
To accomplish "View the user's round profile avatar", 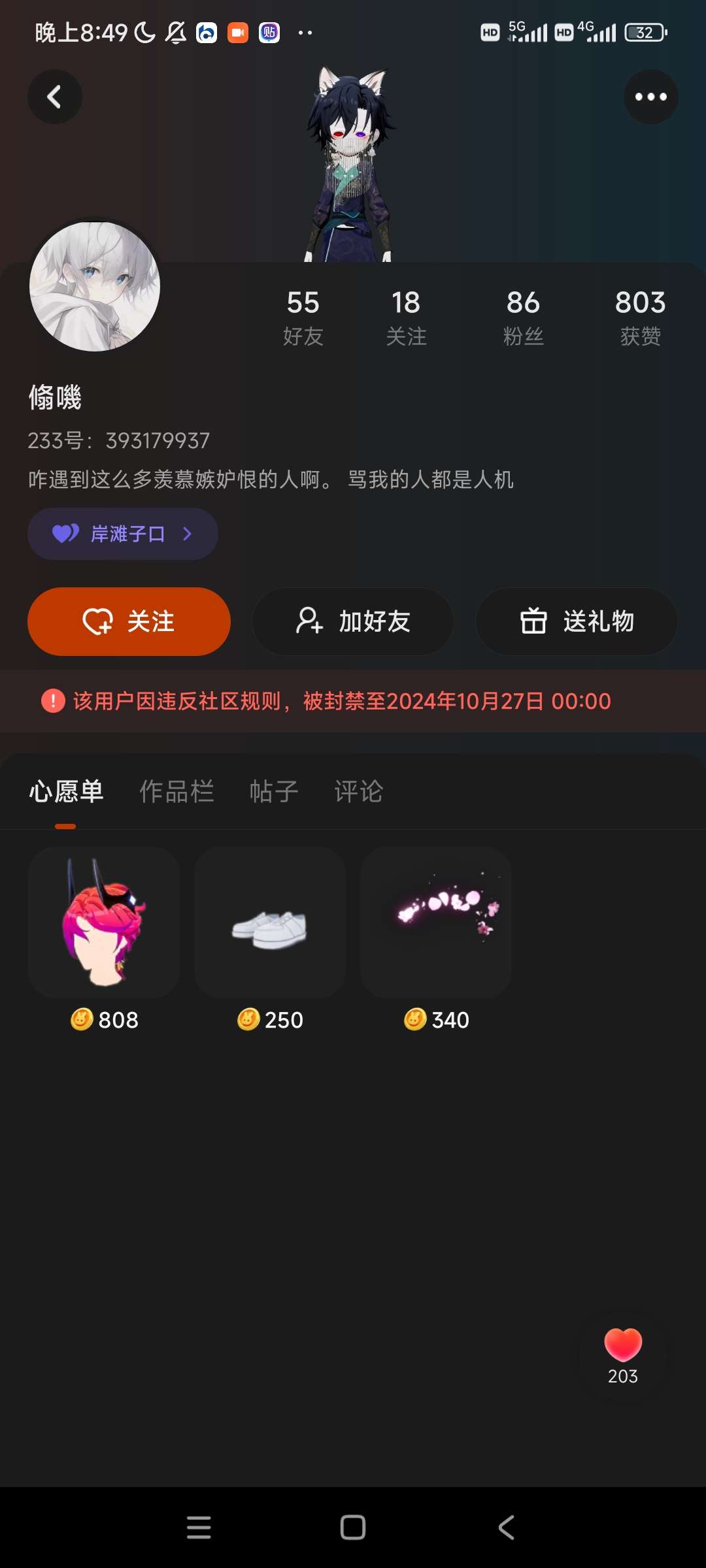I will point(95,286).
